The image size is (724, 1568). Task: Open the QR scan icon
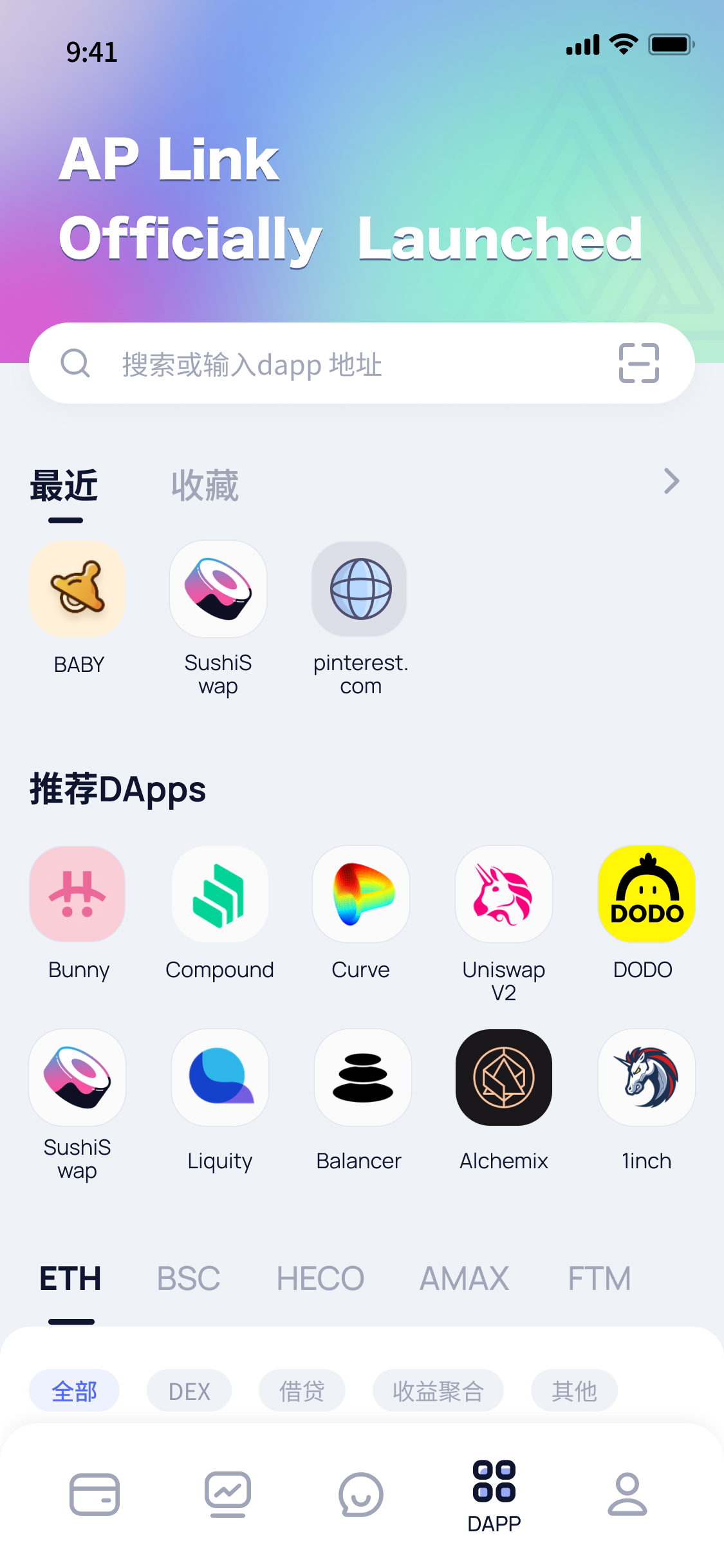(x=638, y=363)
